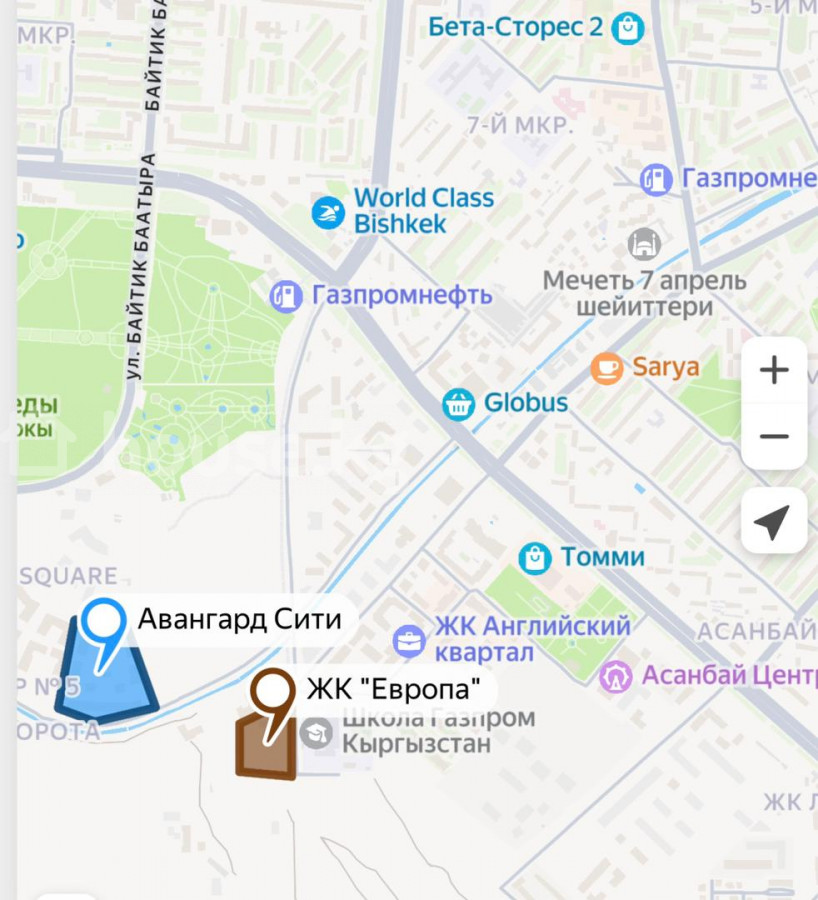Center map on my current location

774,521
